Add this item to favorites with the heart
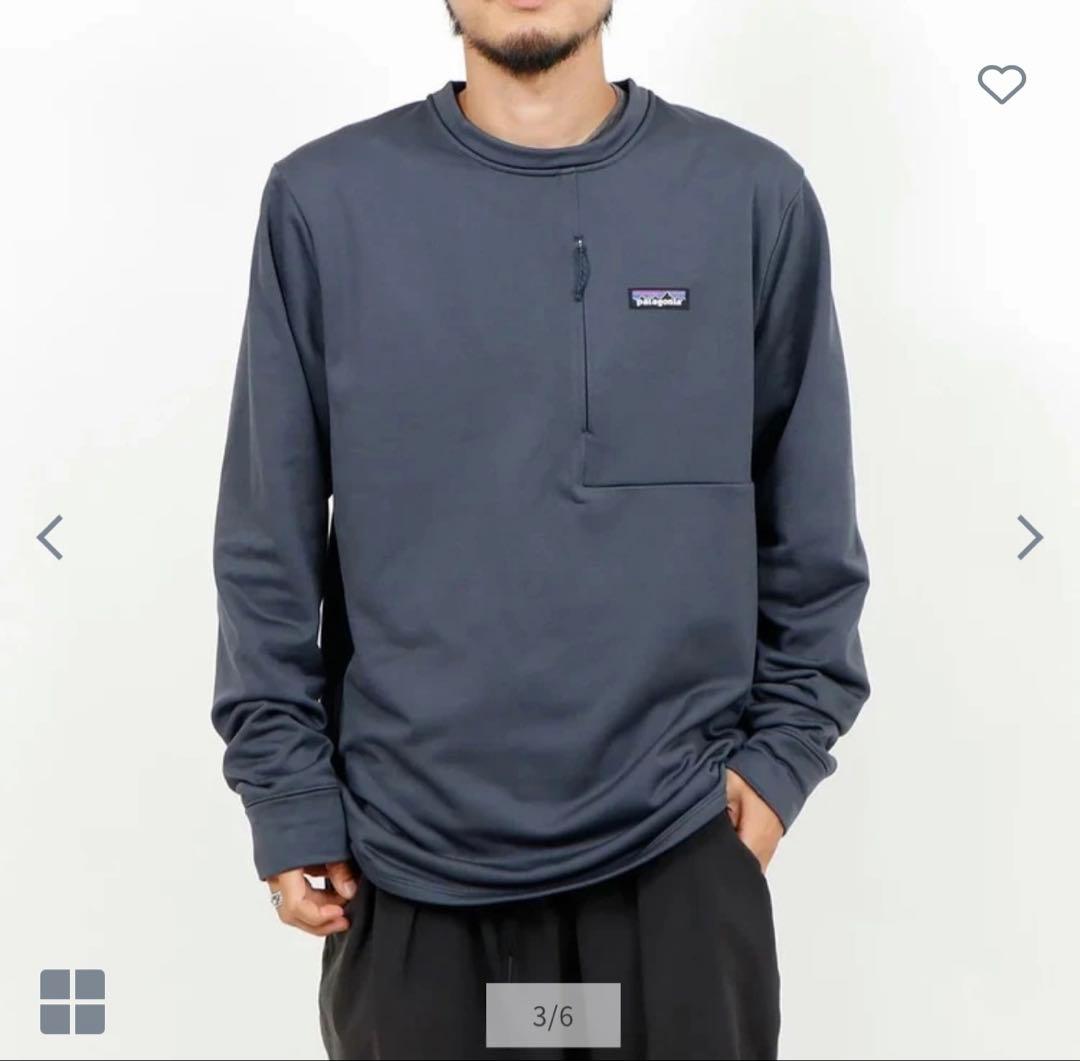The height and width of the screenshot is (1061, 1080). 1001,85
